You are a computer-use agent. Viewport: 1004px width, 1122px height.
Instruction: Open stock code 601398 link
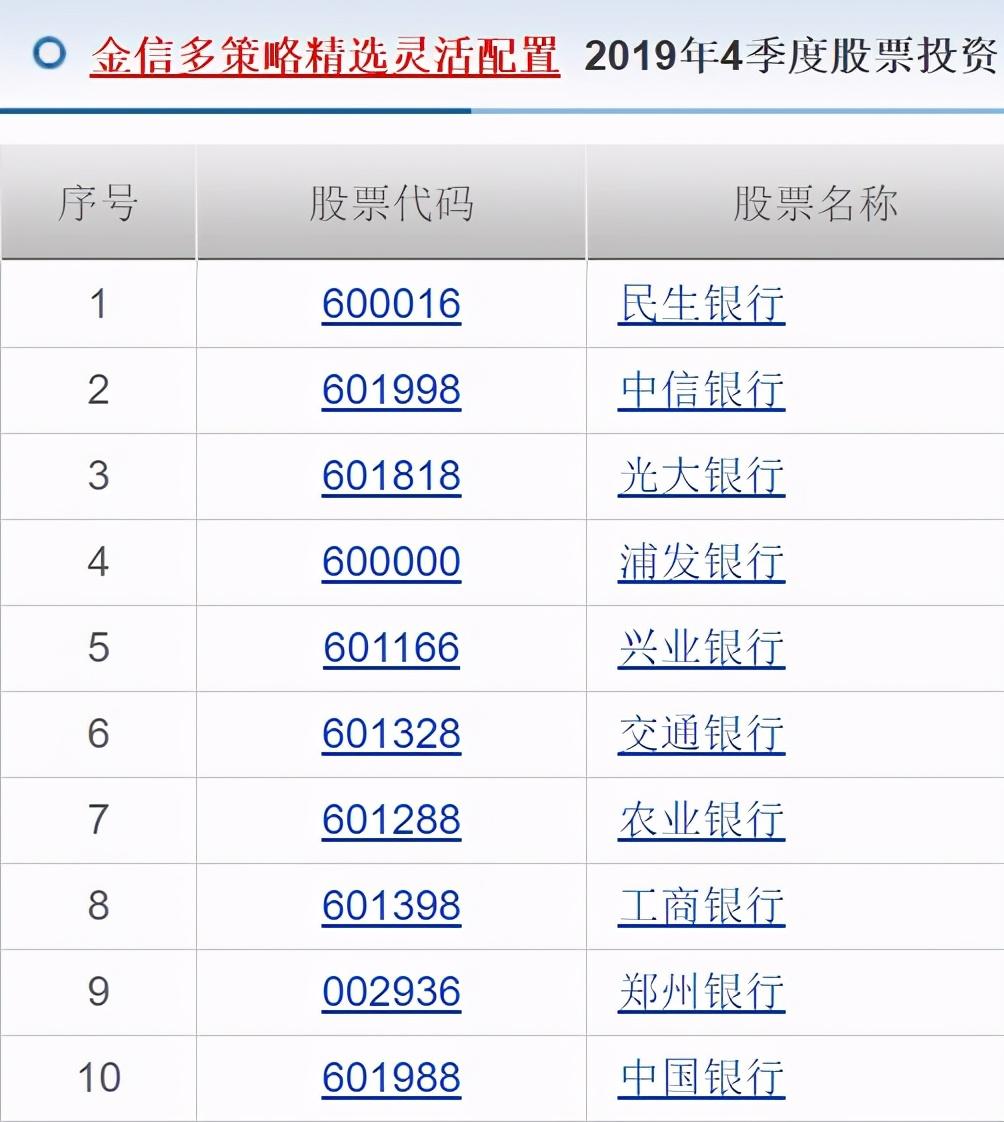coord(391,906)
